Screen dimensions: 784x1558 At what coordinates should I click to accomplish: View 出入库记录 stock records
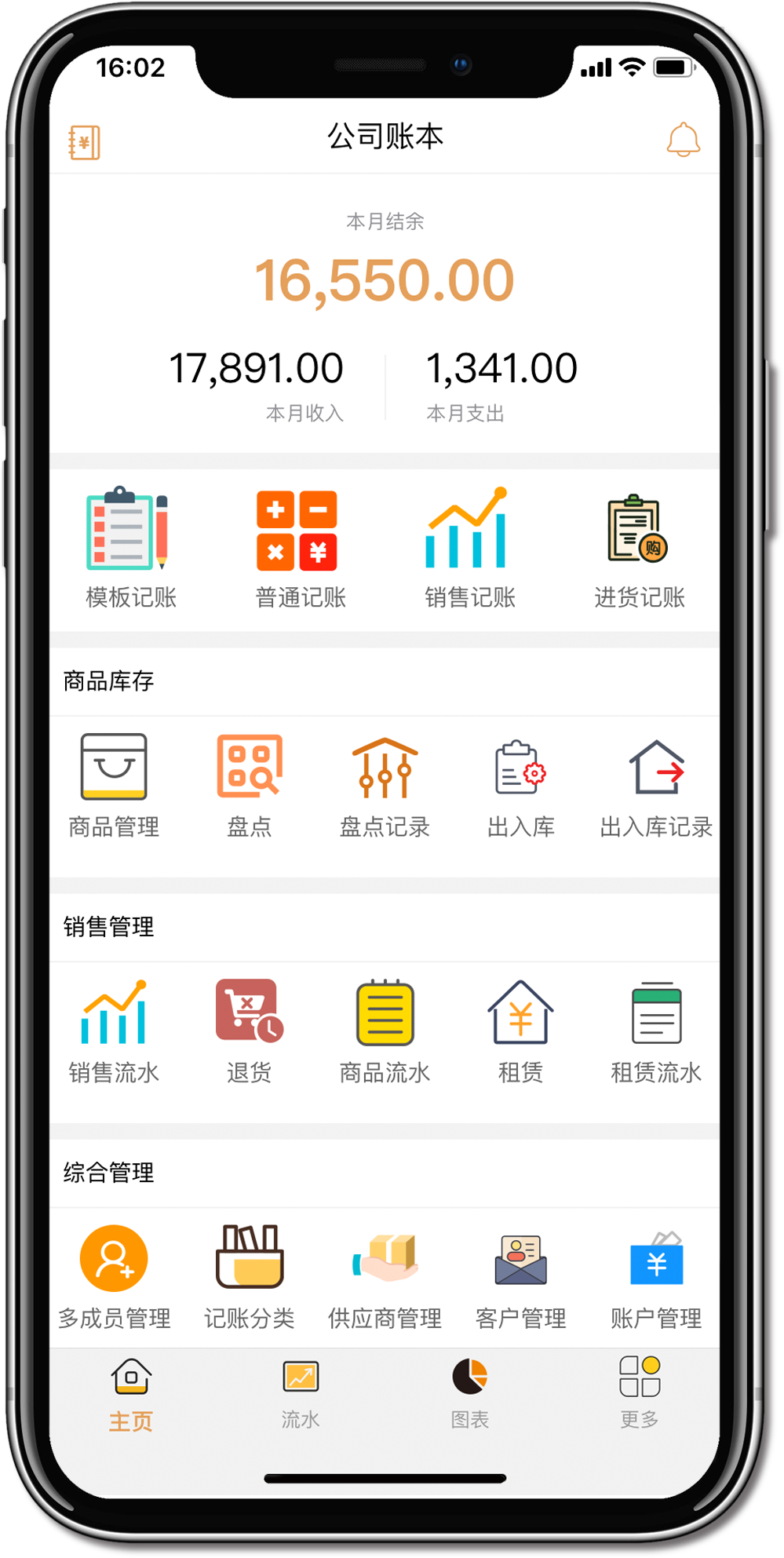point(656,785)
